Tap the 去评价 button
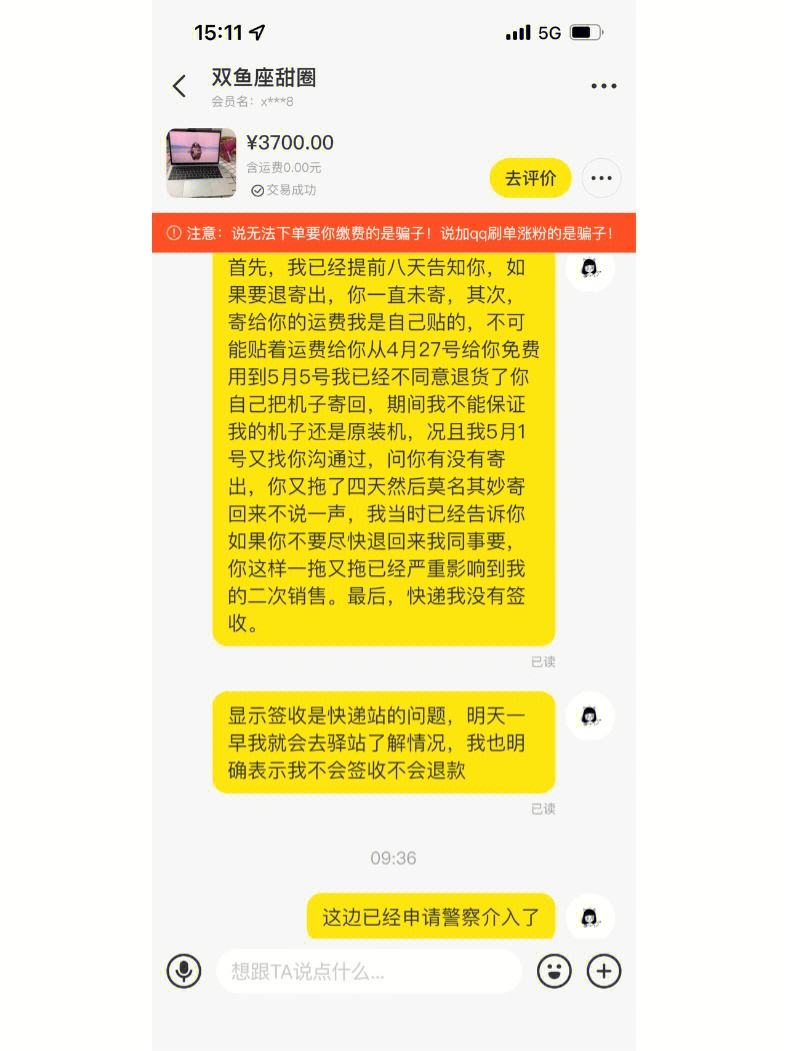 tap(530, 179)
